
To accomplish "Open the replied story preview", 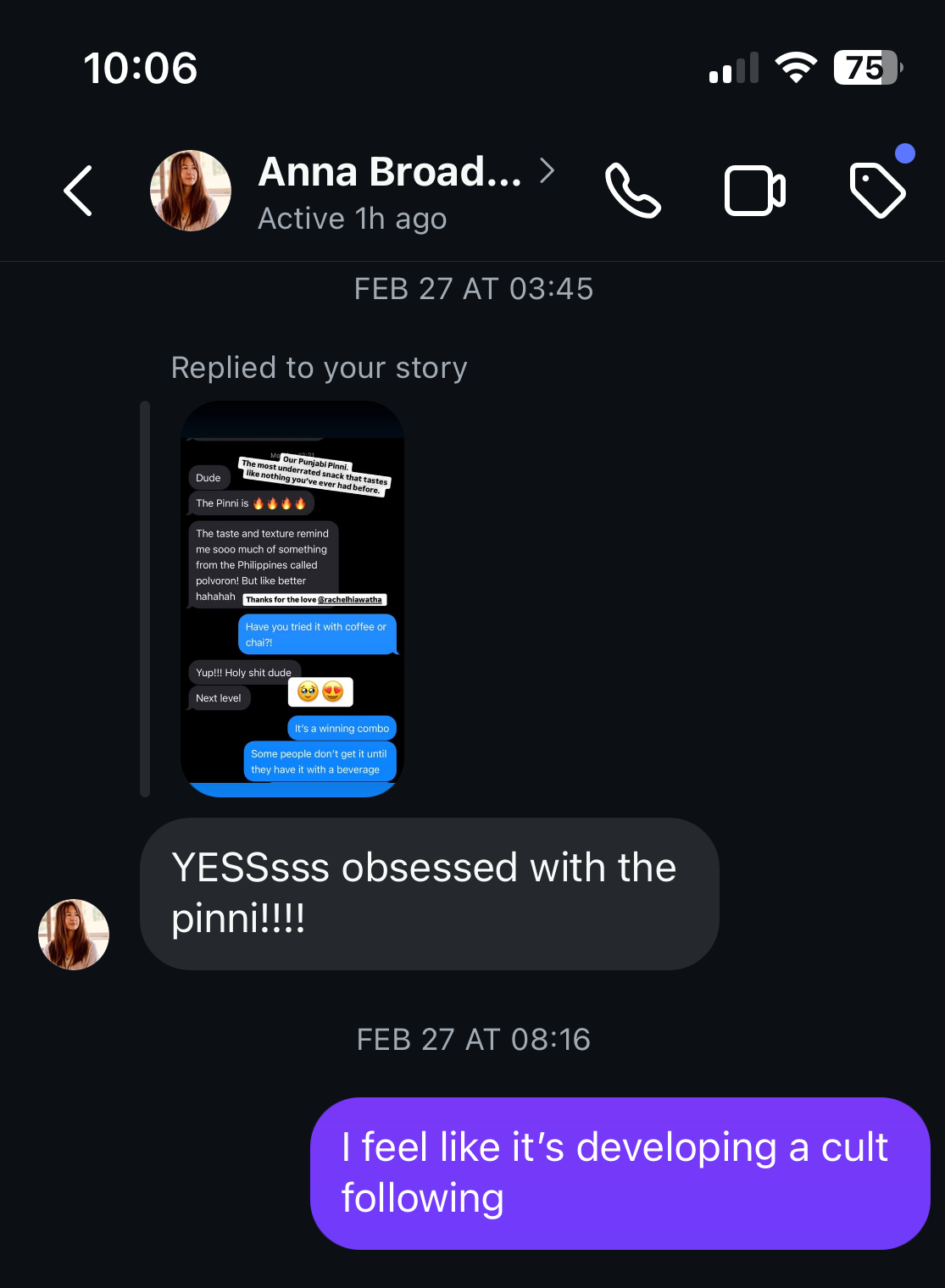I will click(292, 598).
